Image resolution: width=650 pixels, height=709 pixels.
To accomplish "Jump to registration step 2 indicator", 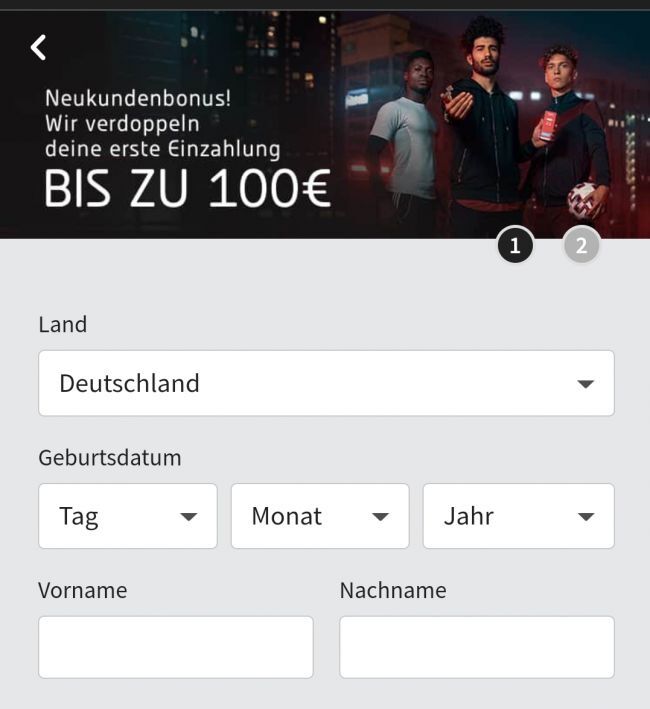I will click(581, 246).
